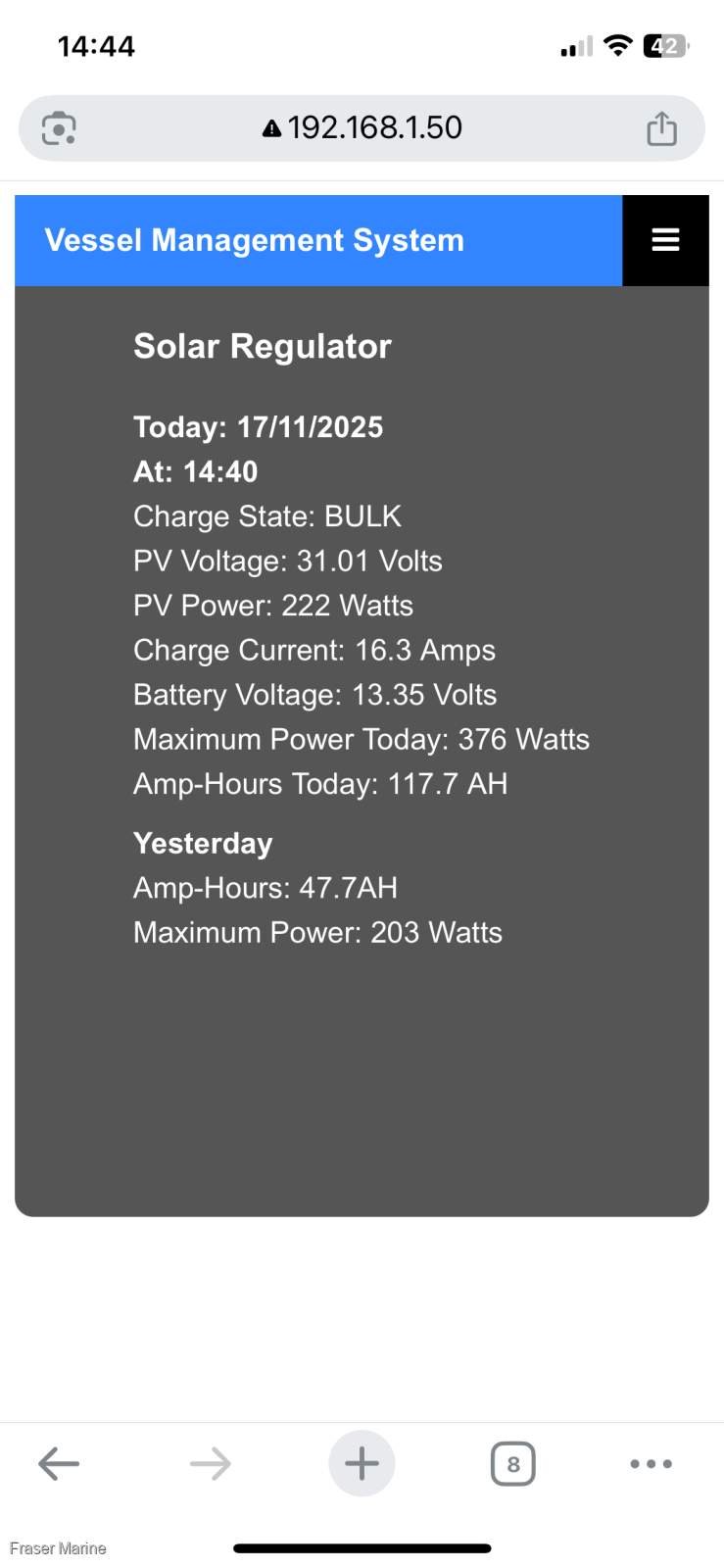The image size is (724, 1568).
Task: Open the browser's three-dot menu
Action: (651, 1463)
